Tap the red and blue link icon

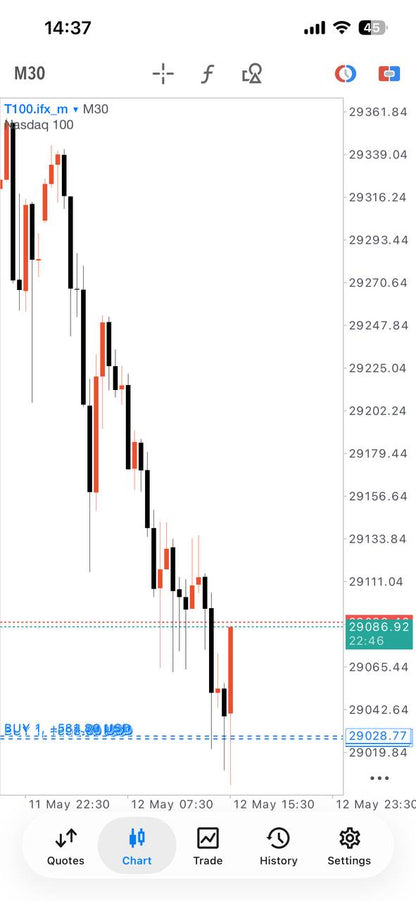pos(389,74)
